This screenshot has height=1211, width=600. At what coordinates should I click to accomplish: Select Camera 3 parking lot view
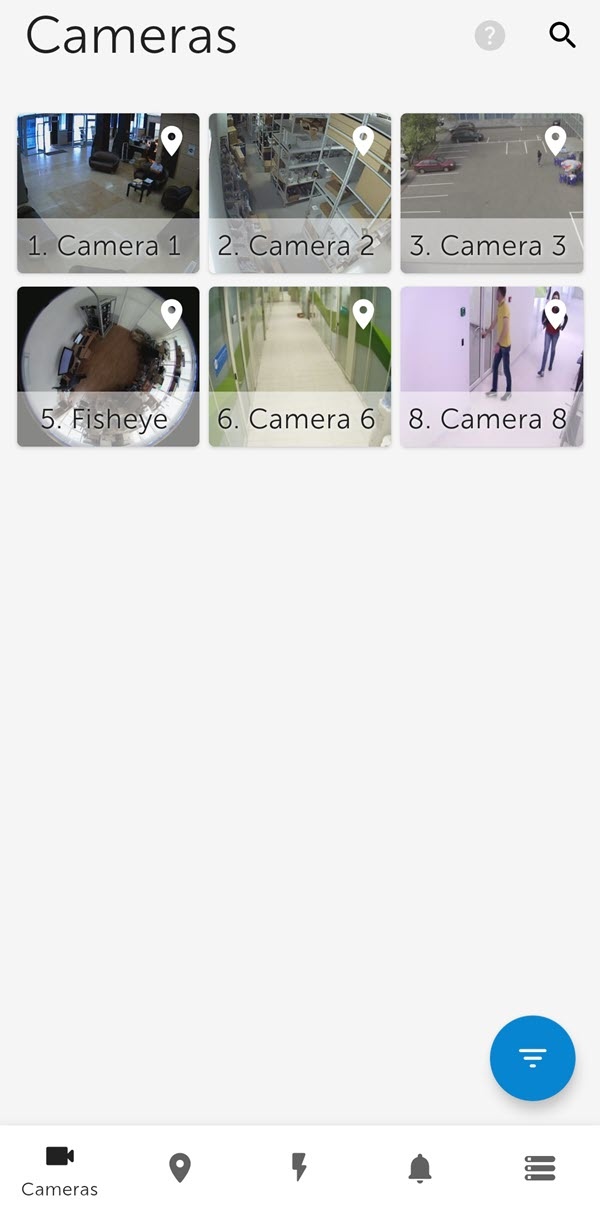(491, 193)
